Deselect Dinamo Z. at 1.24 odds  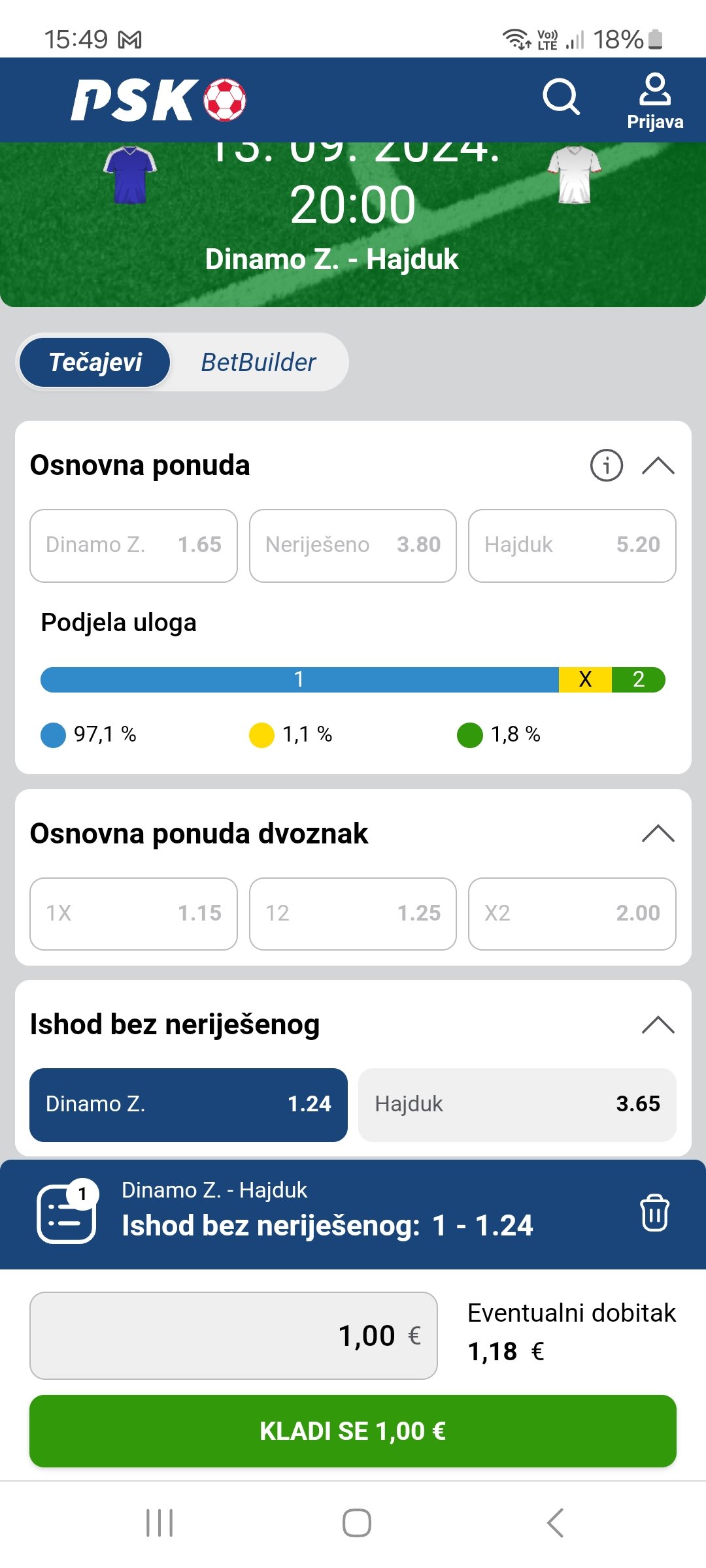click(x=188, y=1105)
